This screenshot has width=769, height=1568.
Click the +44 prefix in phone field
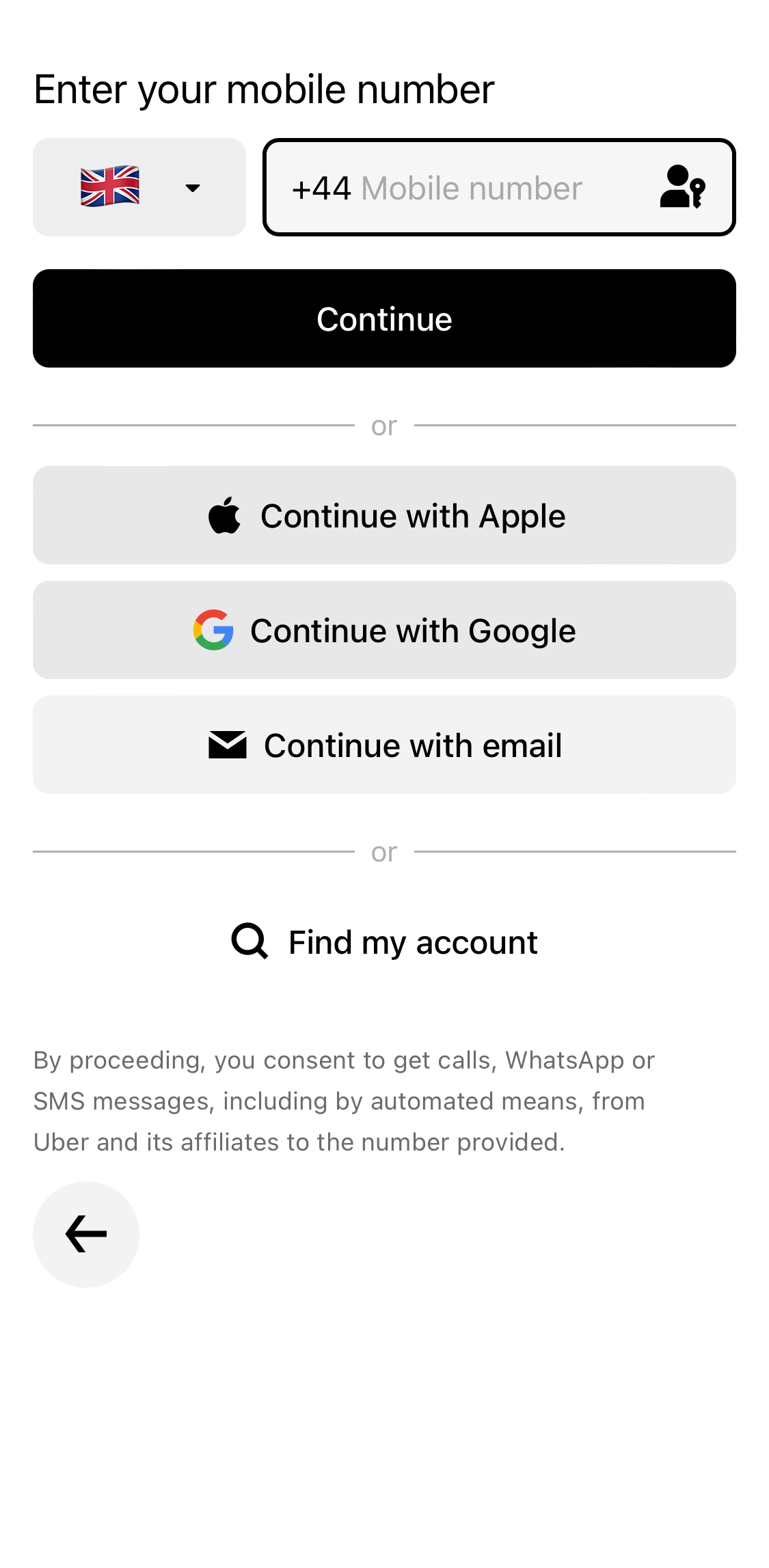coord(321,187)
